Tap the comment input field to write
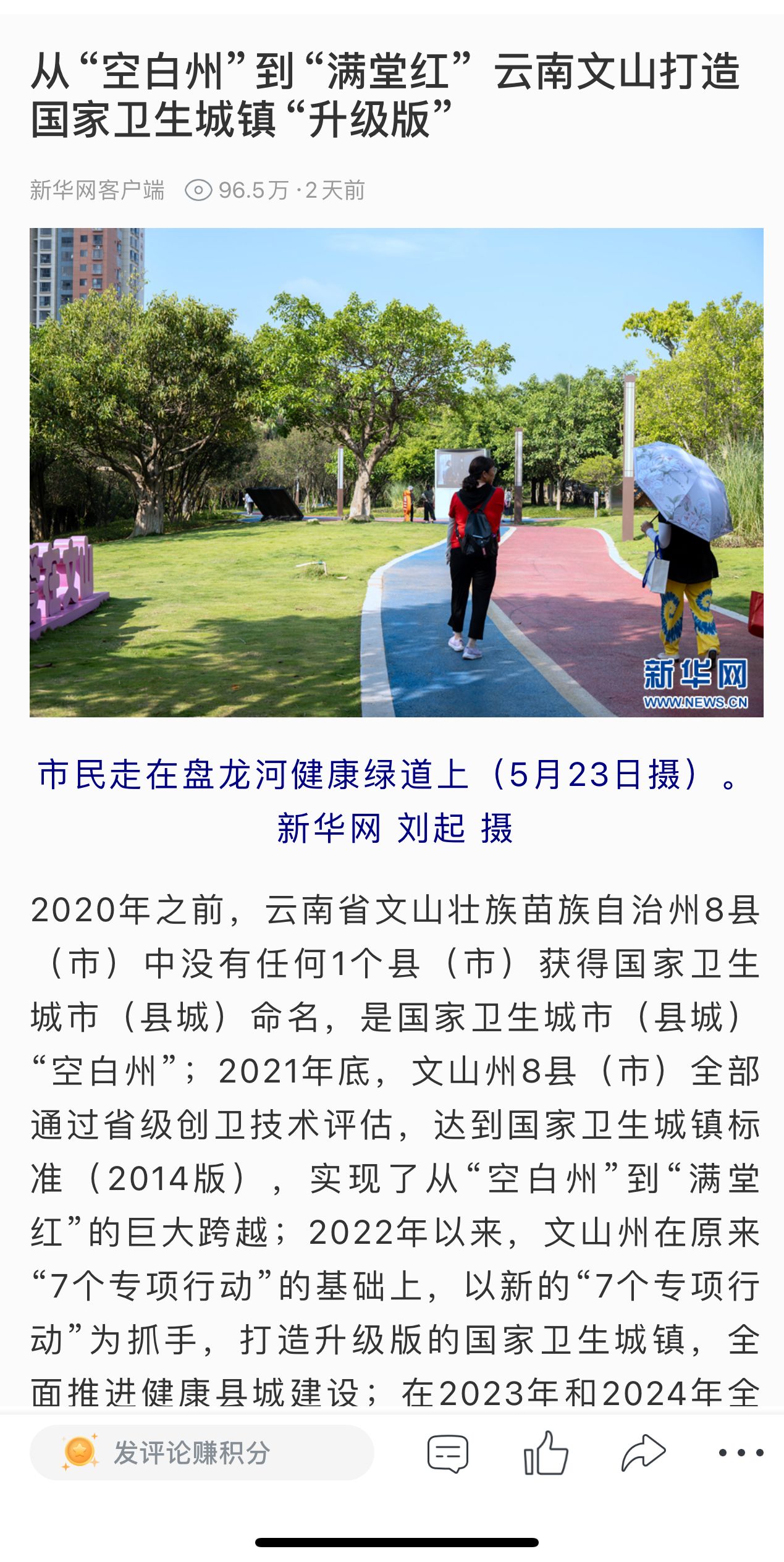The width and height of the screenshot is (784, 1562). click(201, 1453)
